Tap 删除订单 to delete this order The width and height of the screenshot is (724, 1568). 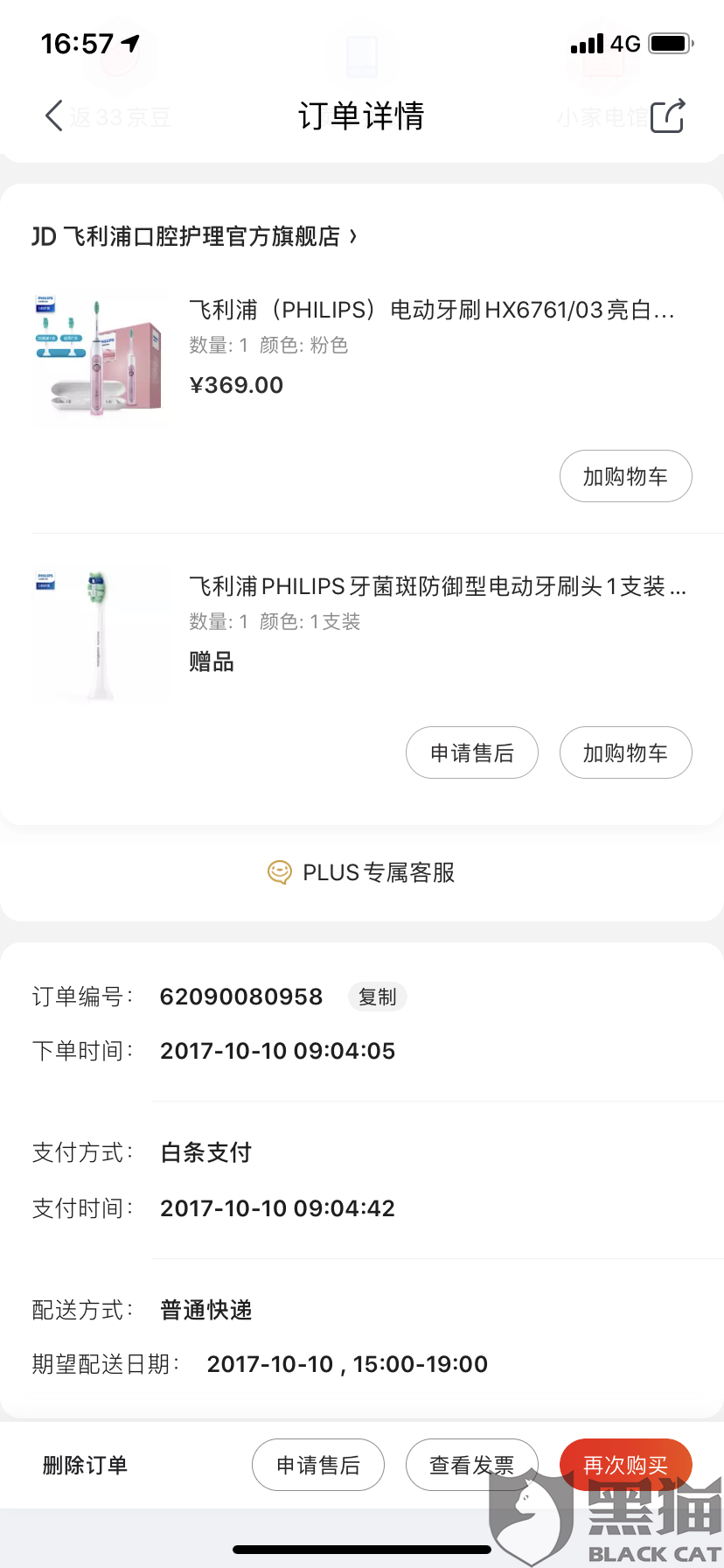click(x=85, y=1465)
